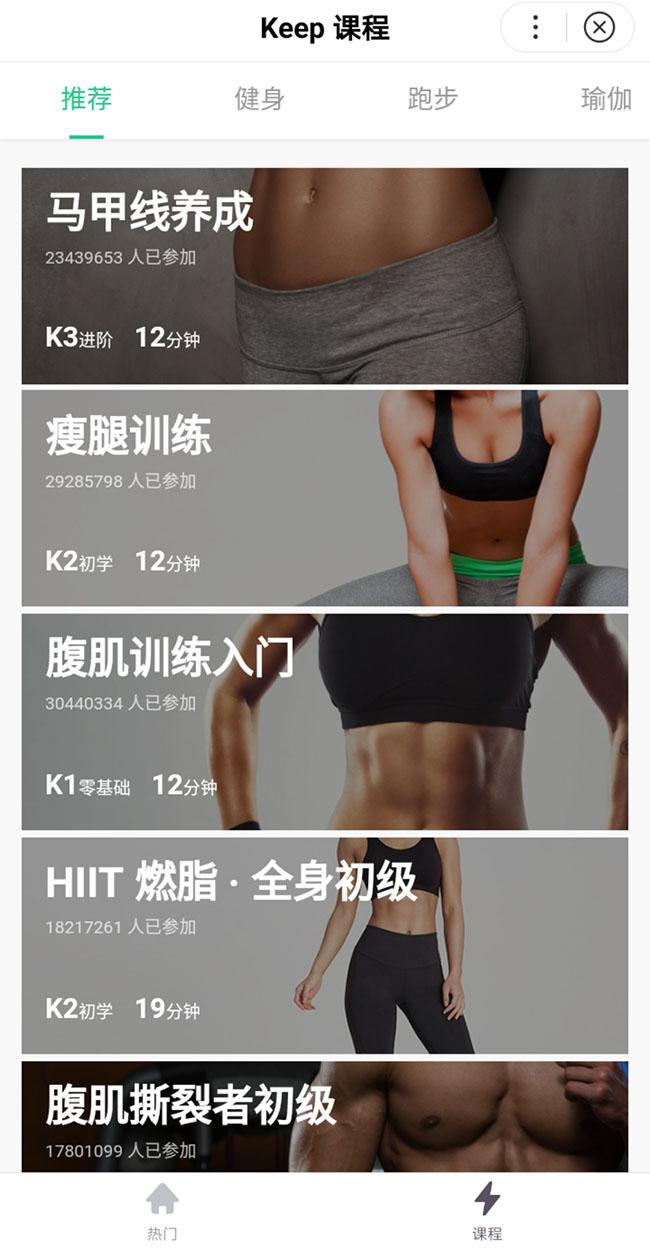This screenshot has height=1249, width=650.
Task: Open the mini program overflow menu
Action: point(535,27)
